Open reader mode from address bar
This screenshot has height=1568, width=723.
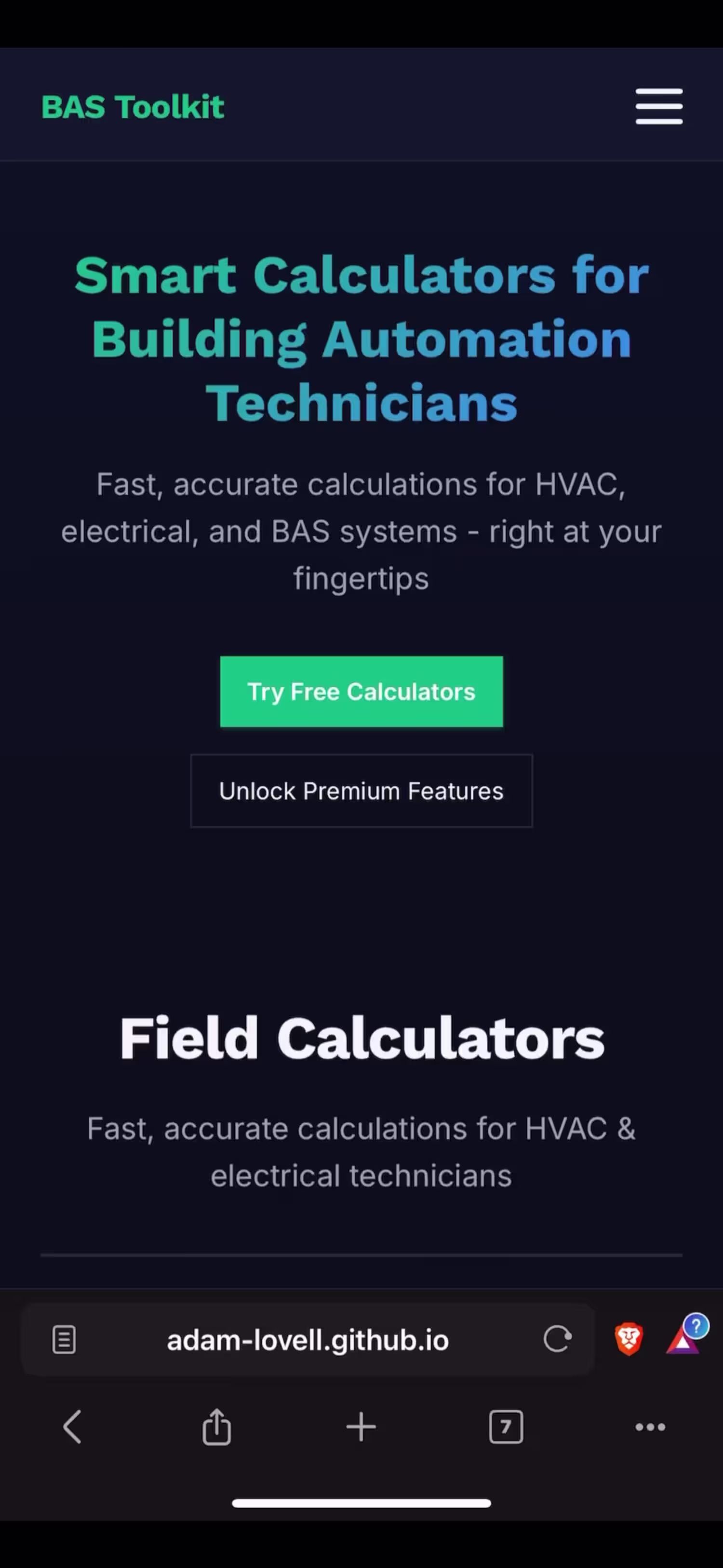tap(64, 1340)
